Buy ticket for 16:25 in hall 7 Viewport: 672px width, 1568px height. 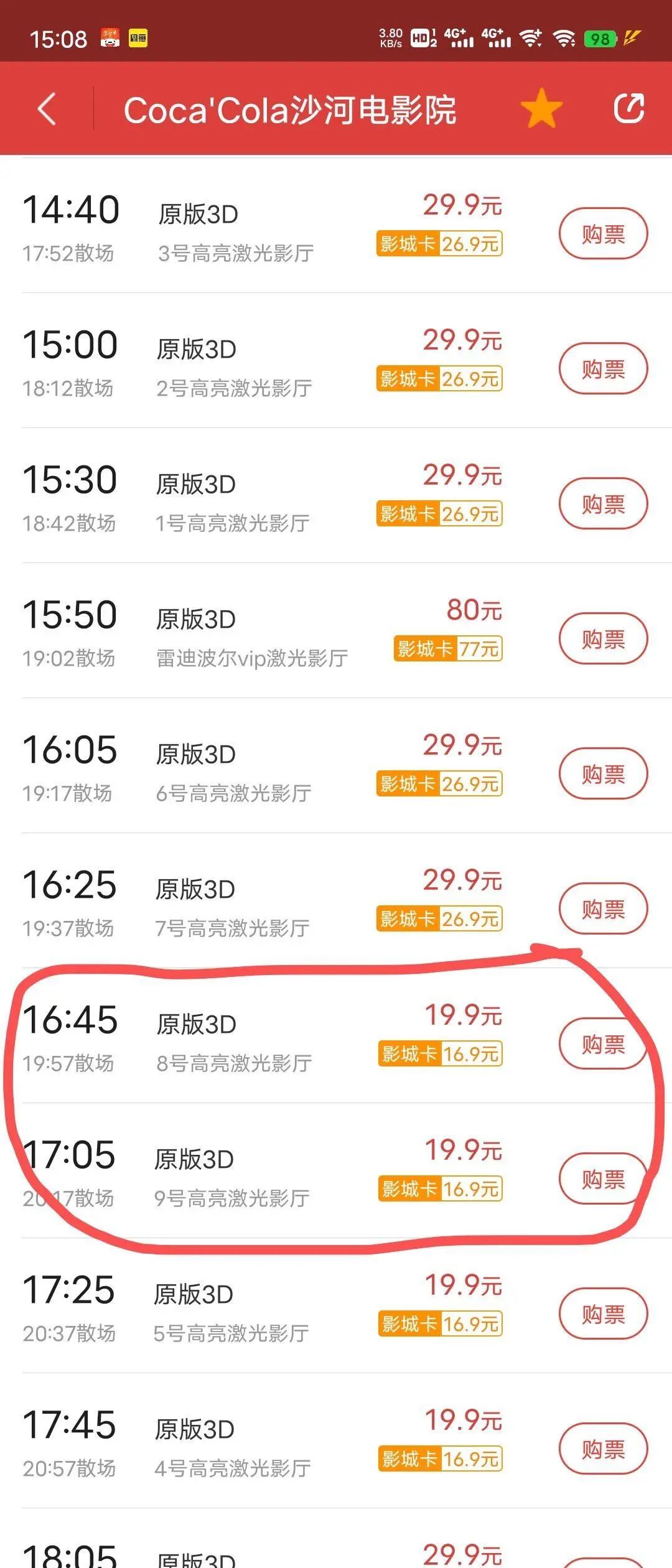603,909
